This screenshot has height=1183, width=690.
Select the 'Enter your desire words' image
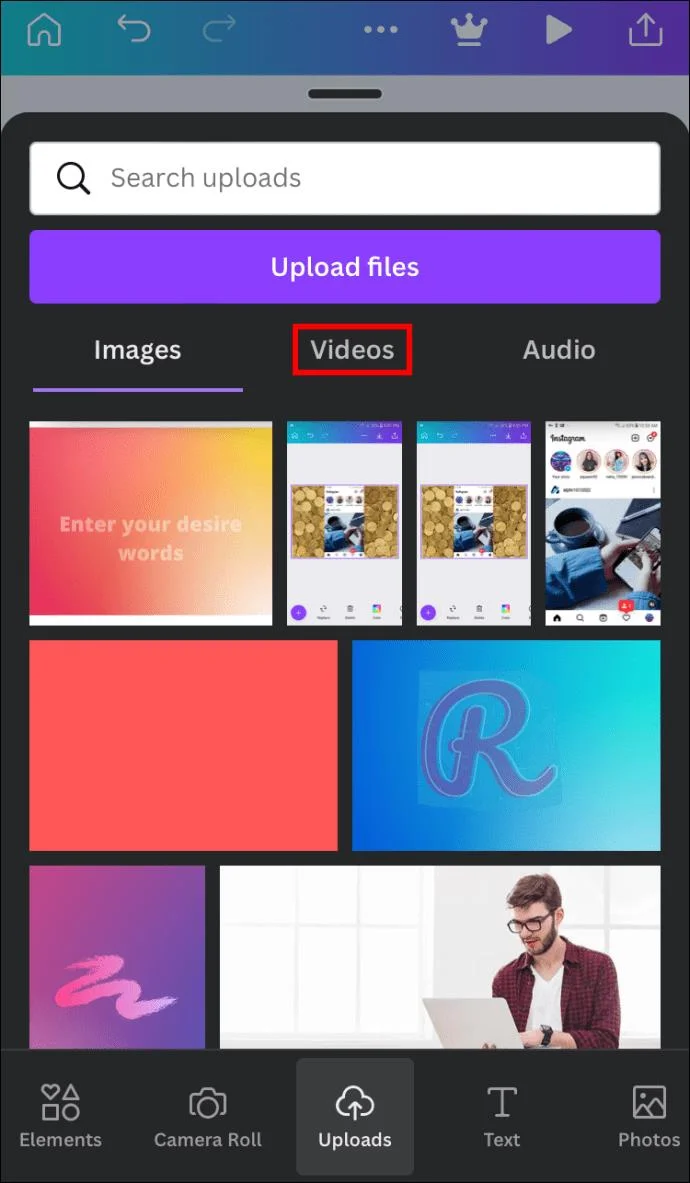click(151, 523)
